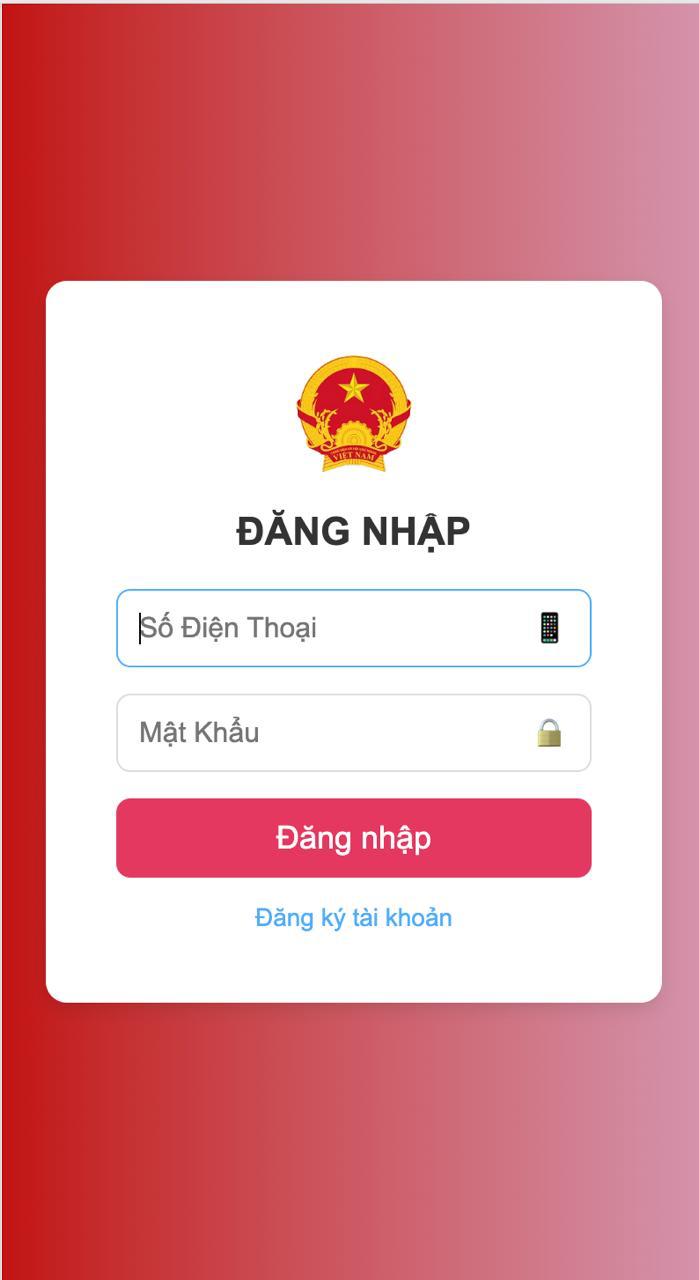The height and width of the screenshot is (1280, 699).
Task: Focus the Số Điện Thoại phone number field
Action: (x=330, y=628)
